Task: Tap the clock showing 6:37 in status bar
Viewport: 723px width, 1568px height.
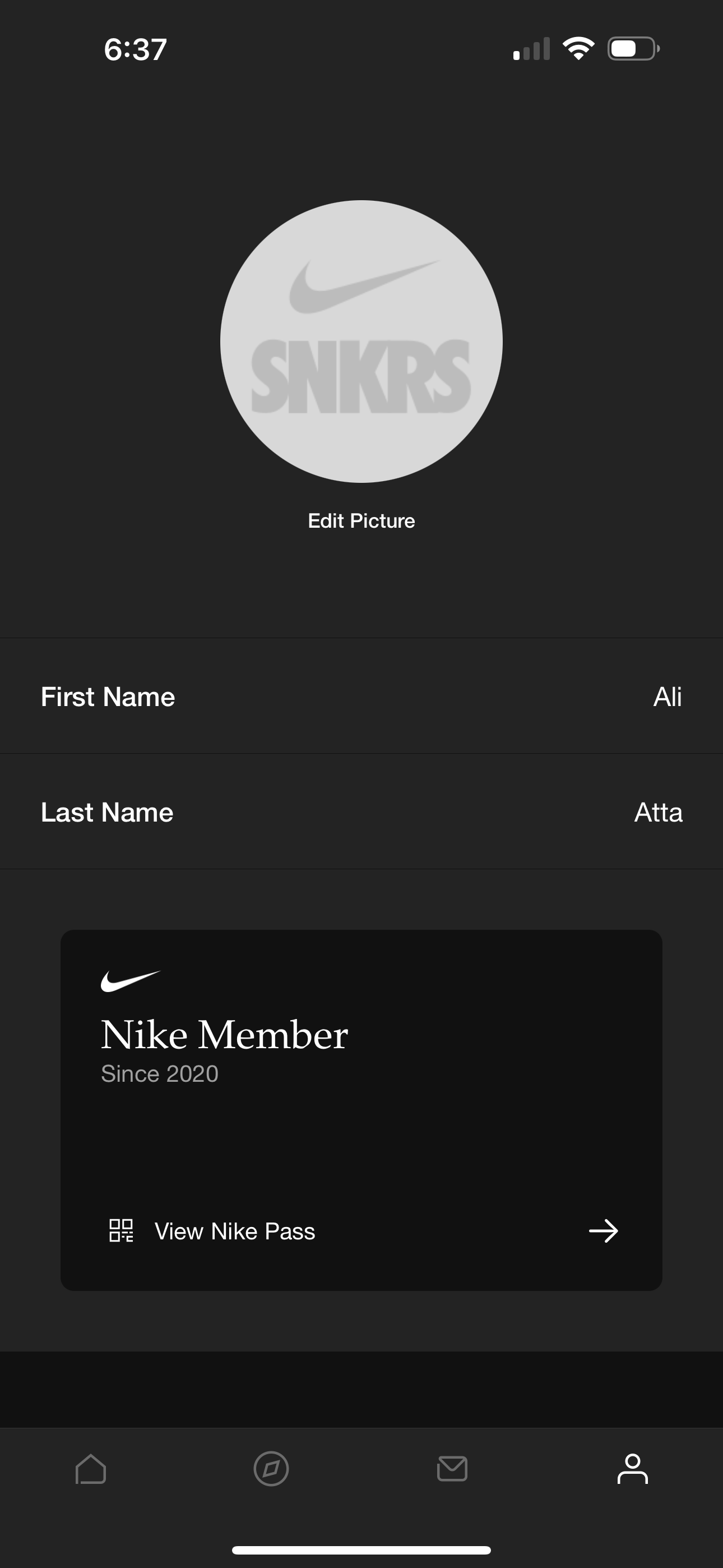Action: [x=135, y=50]
